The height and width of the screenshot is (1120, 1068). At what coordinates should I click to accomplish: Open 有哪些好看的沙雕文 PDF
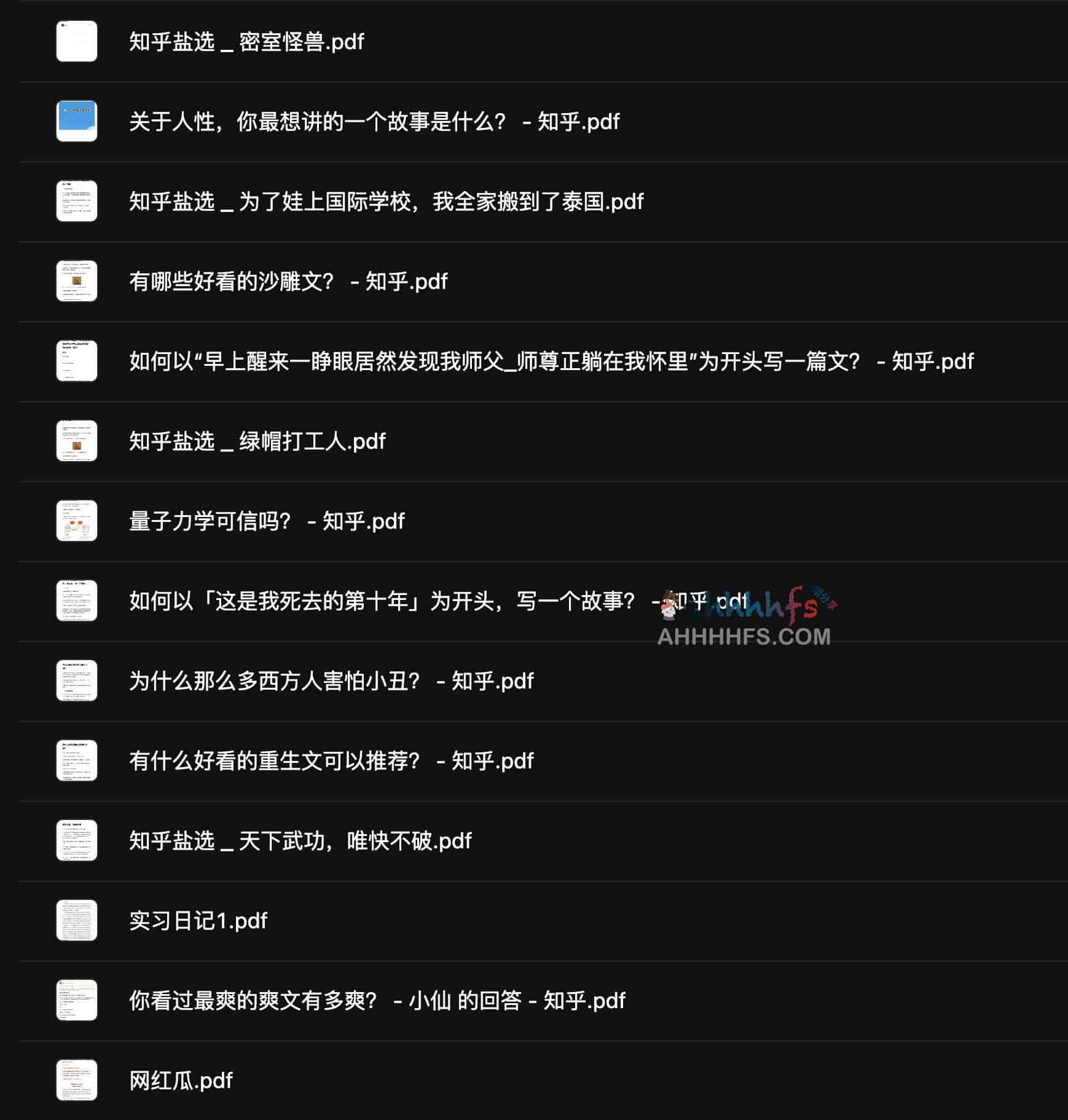click(x=288, y=282)
